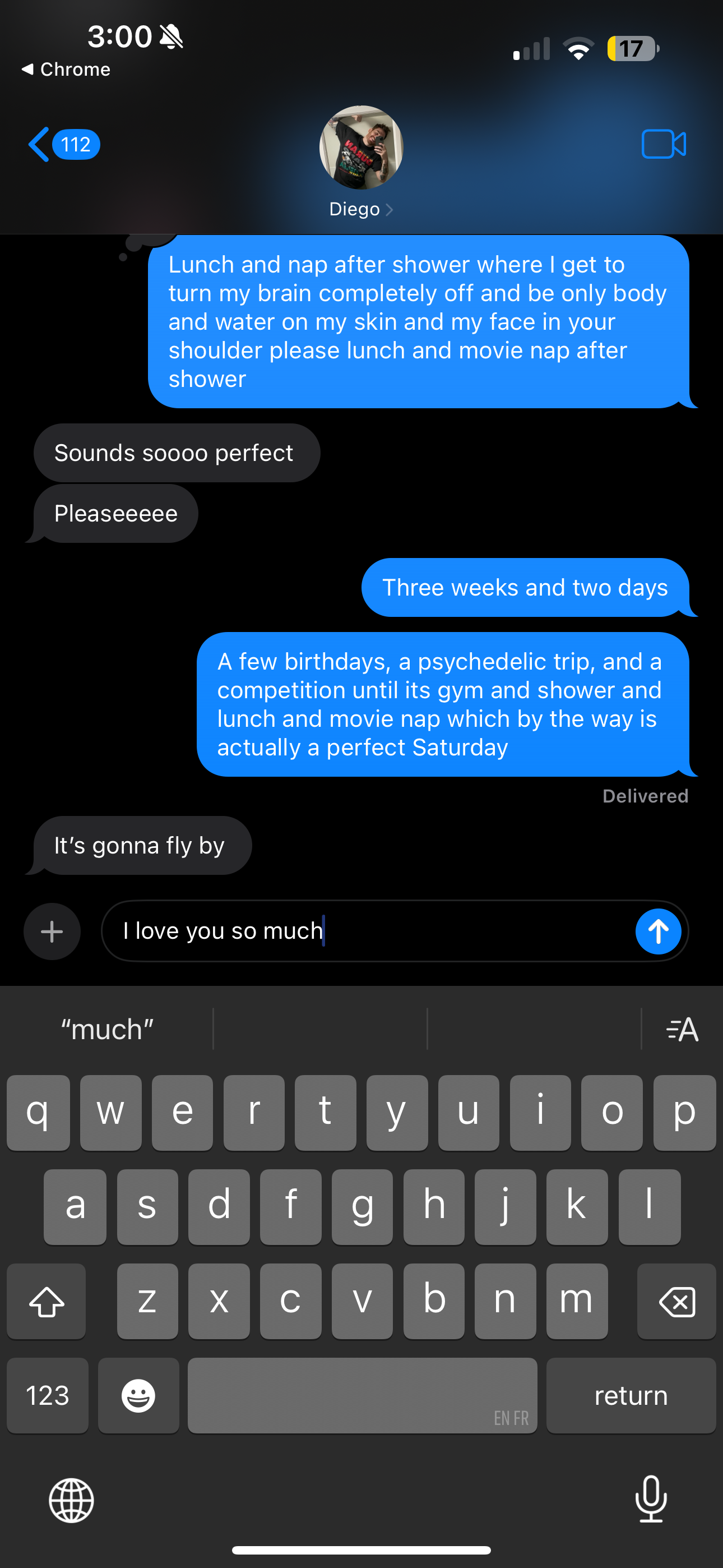Hit the return key
Screen dimensions: 723x1568
631,1395
